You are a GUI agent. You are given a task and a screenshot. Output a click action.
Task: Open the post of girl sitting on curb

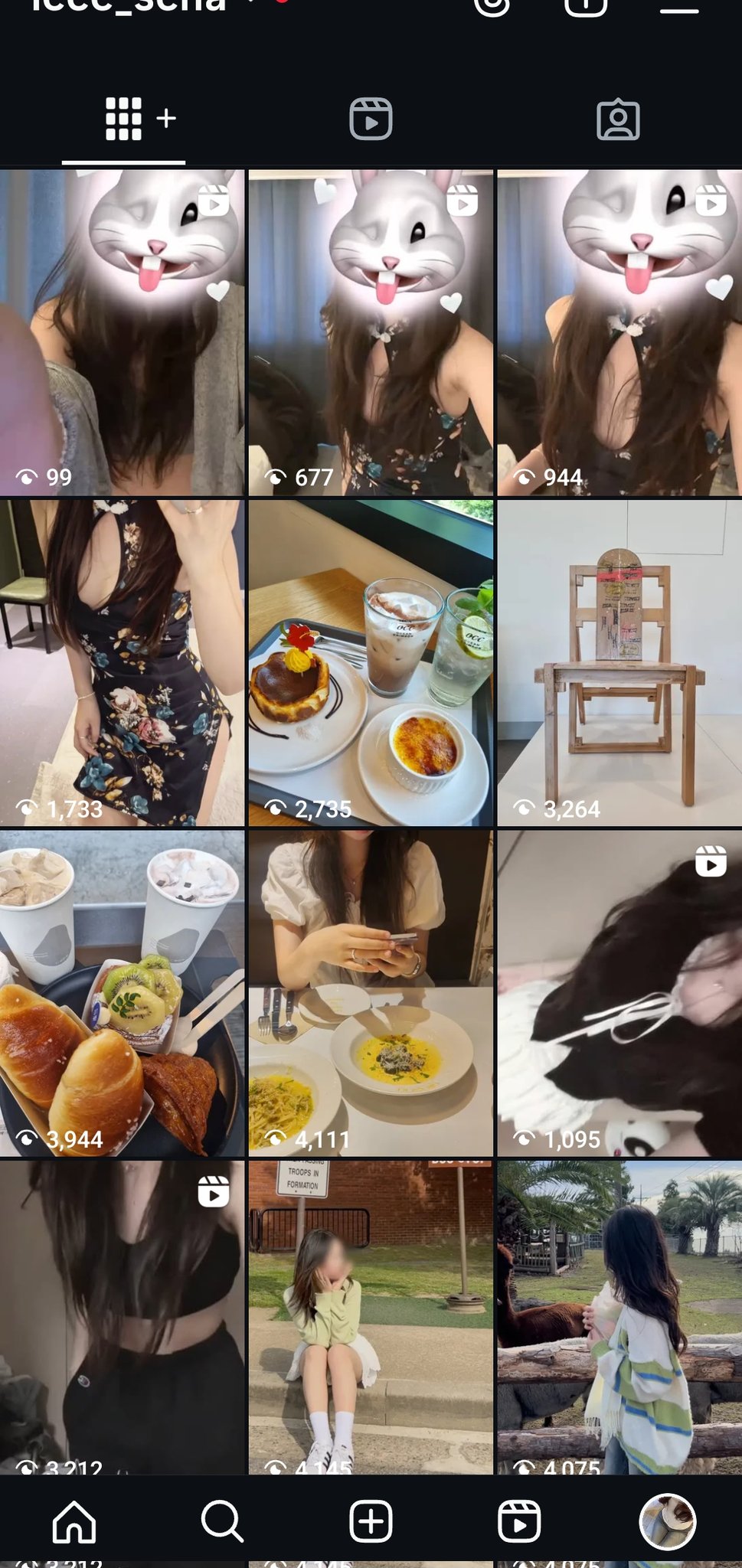371,1317
